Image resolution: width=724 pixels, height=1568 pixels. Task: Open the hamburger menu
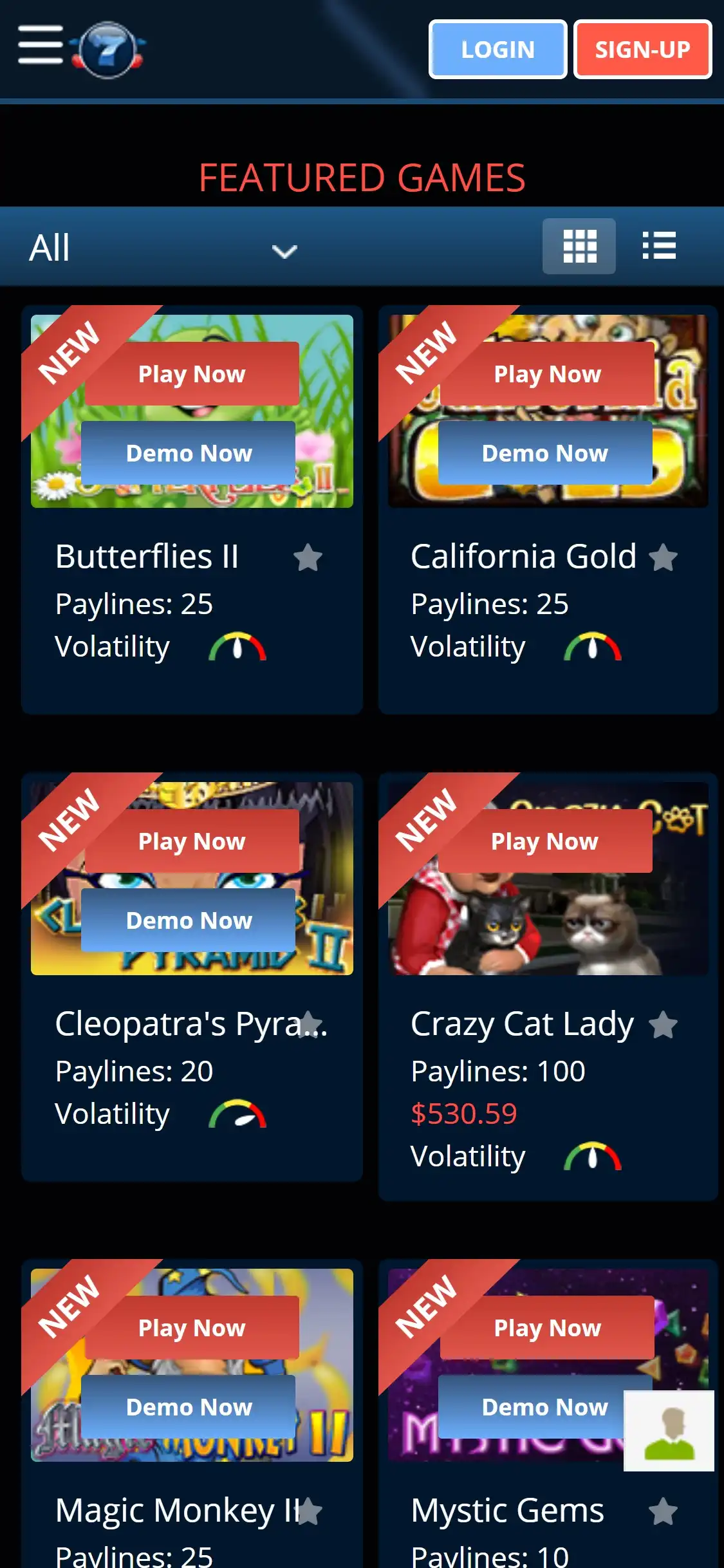click(40, 45)
